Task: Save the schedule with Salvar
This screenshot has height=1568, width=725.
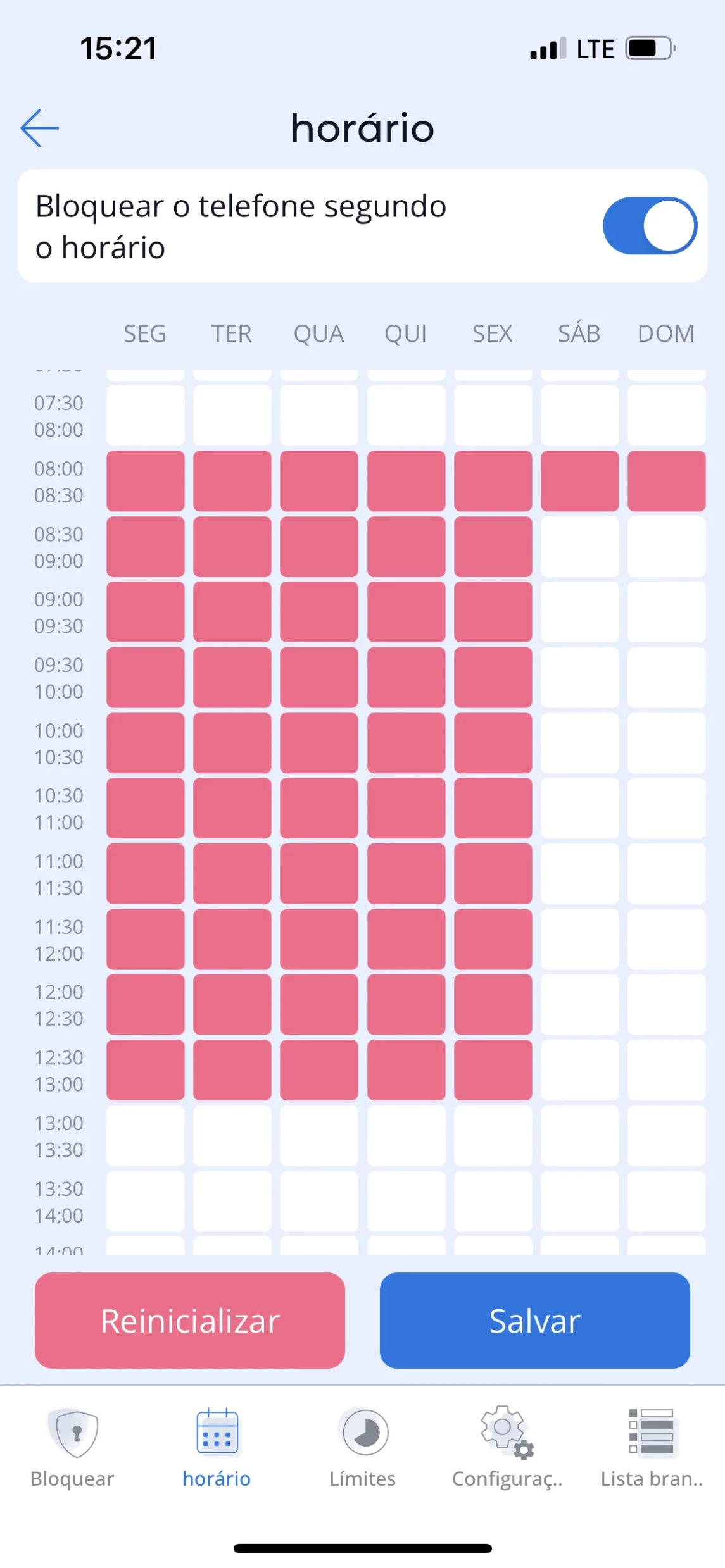Action: click(x=534, y=1321)
